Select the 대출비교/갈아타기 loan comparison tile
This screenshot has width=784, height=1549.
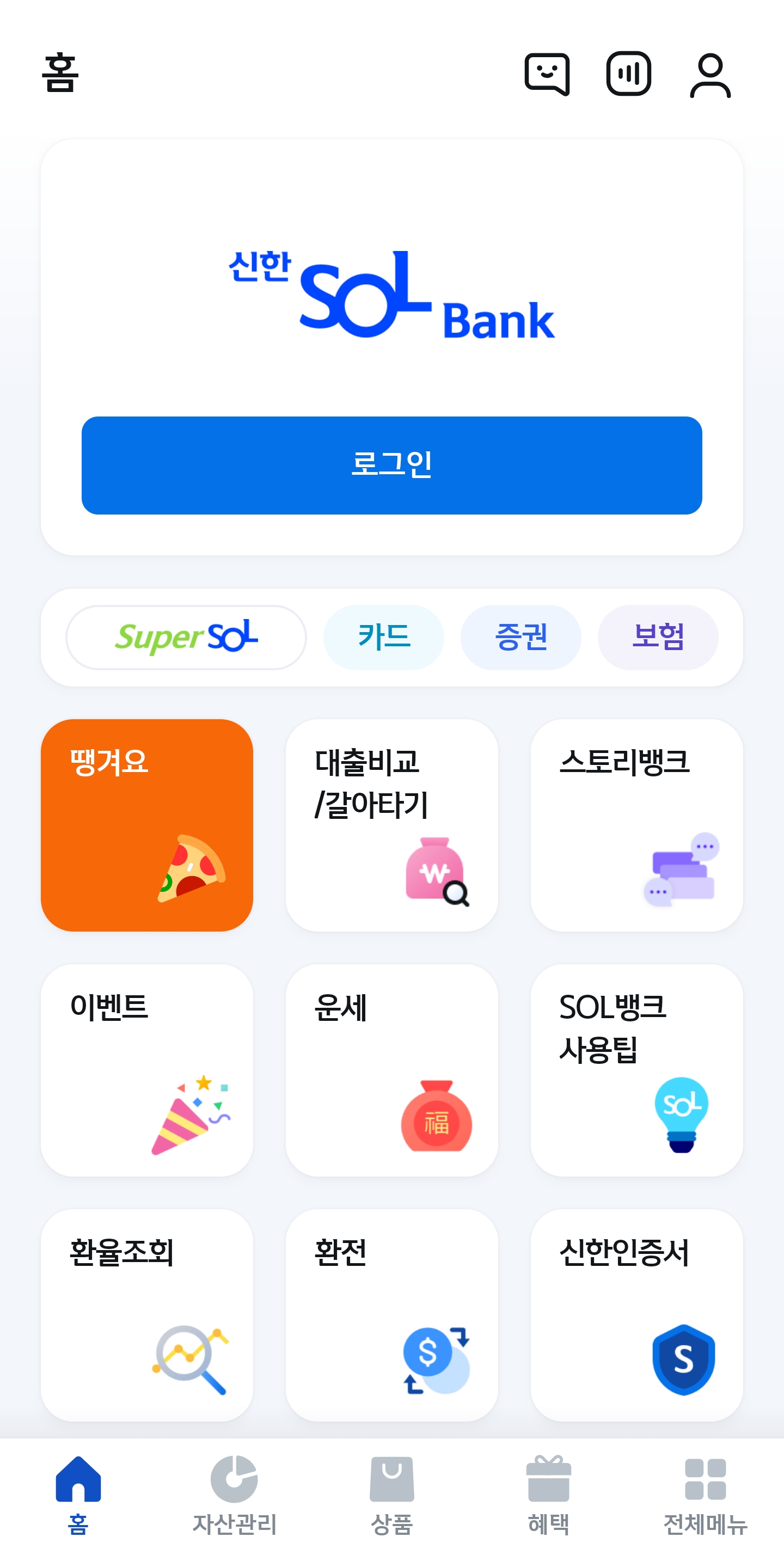[391, 826]
